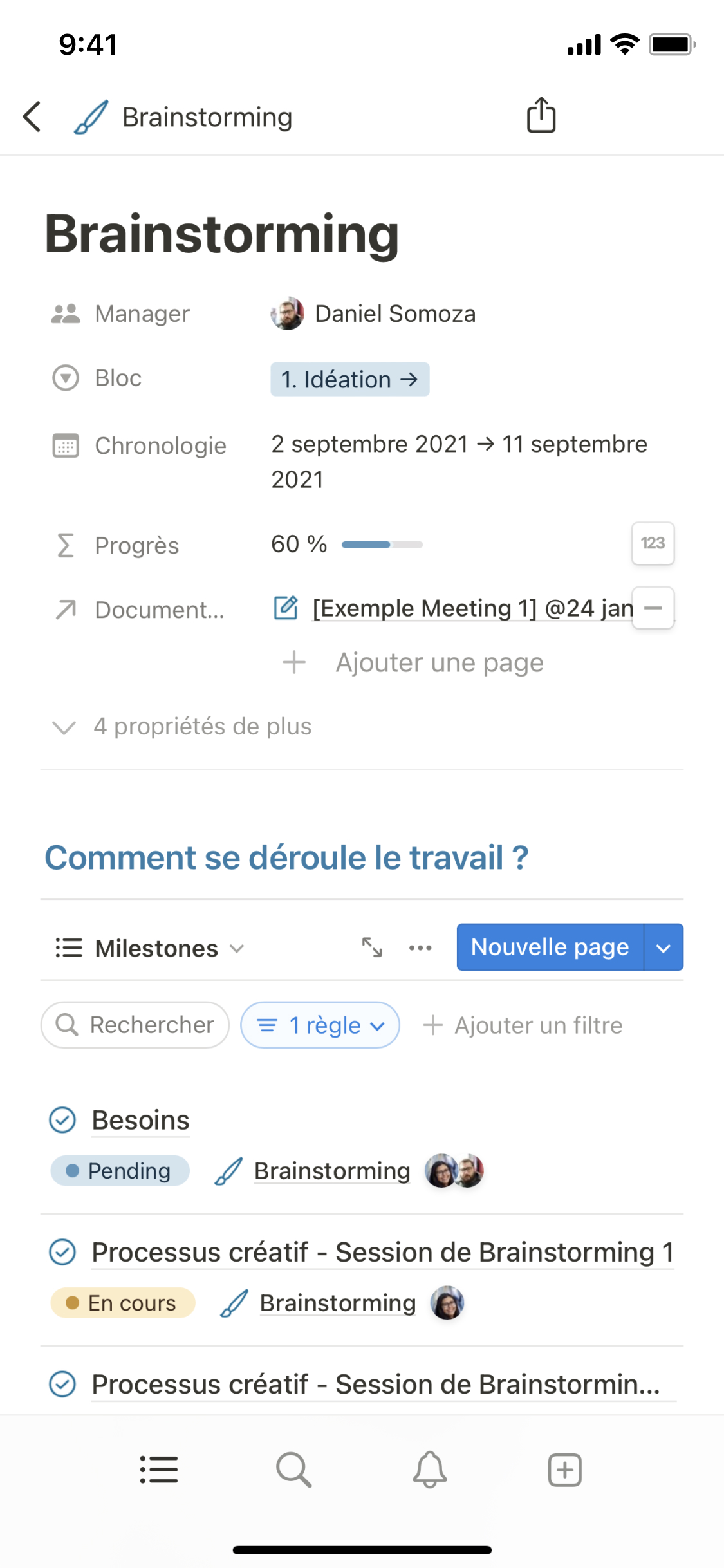Expand the database to full page
This screenshot has height=1568, width=724.
coord(372,947)
